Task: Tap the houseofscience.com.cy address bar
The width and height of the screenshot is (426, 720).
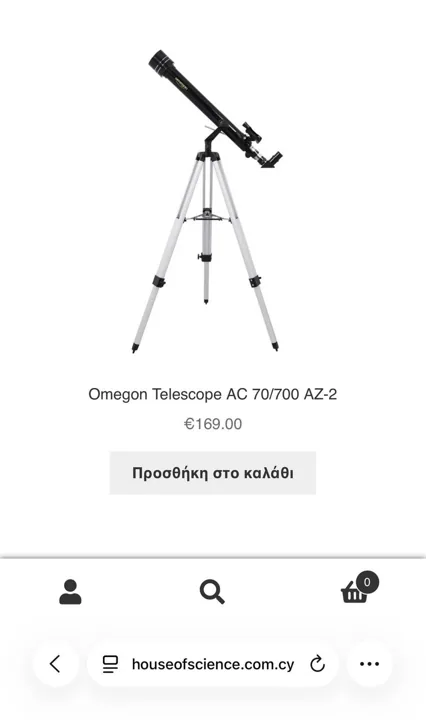Action: pos(213,664)
